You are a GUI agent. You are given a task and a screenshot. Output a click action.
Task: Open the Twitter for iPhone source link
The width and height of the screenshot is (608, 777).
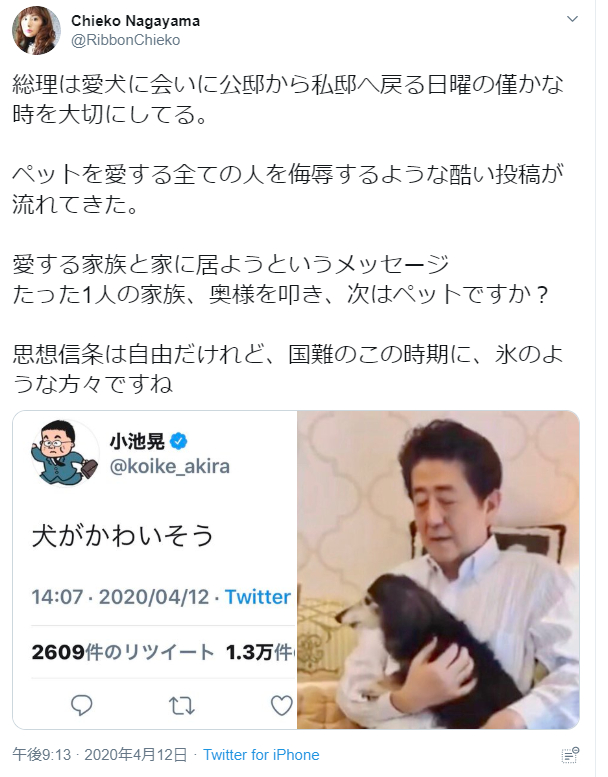coord(262,755)
